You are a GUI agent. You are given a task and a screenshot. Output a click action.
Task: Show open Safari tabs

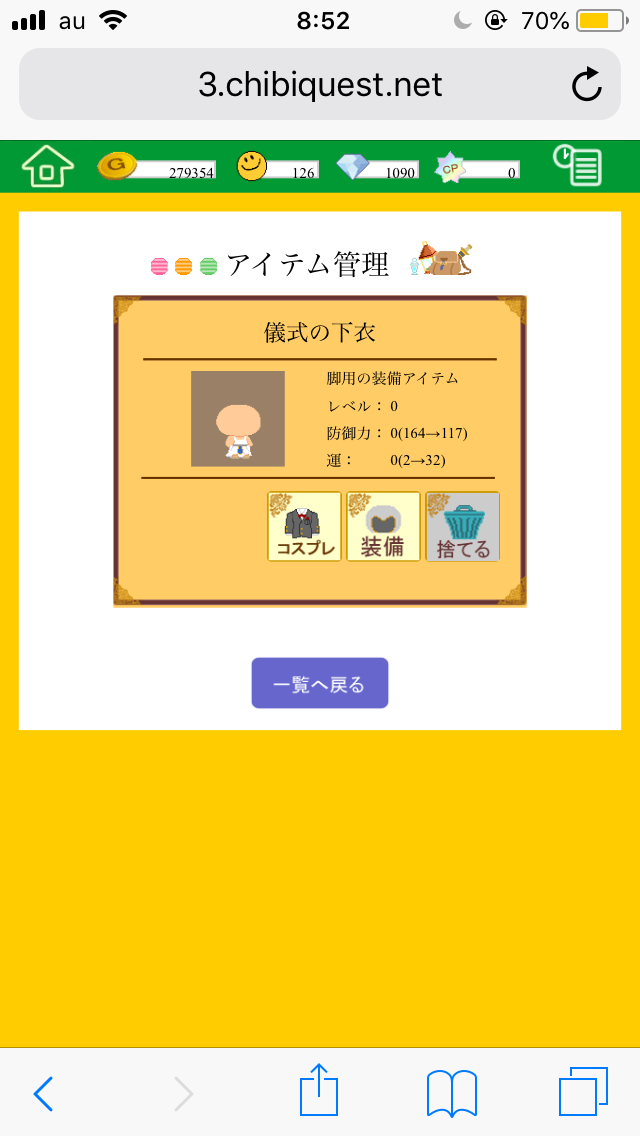(x=583, y=1092)
